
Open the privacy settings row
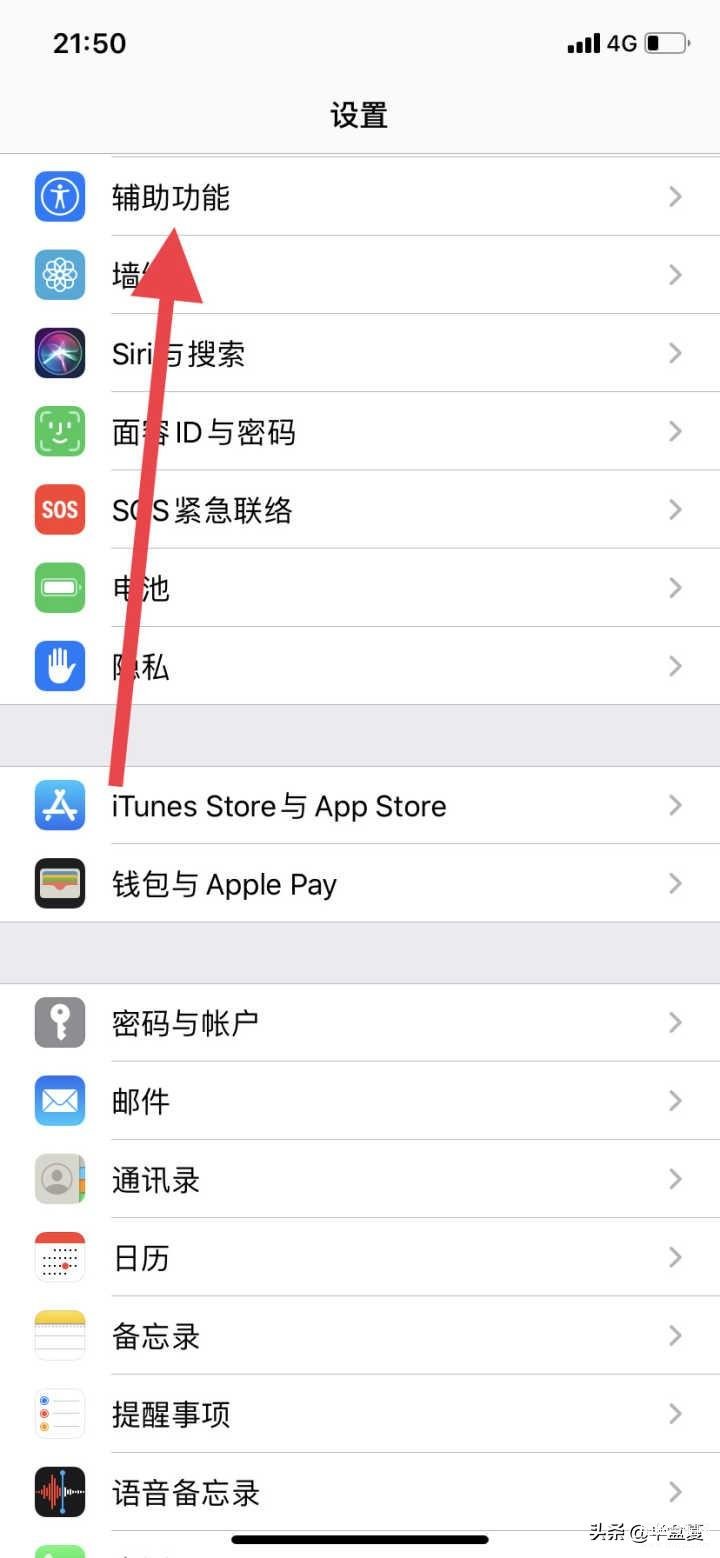[x=360, y=666]
